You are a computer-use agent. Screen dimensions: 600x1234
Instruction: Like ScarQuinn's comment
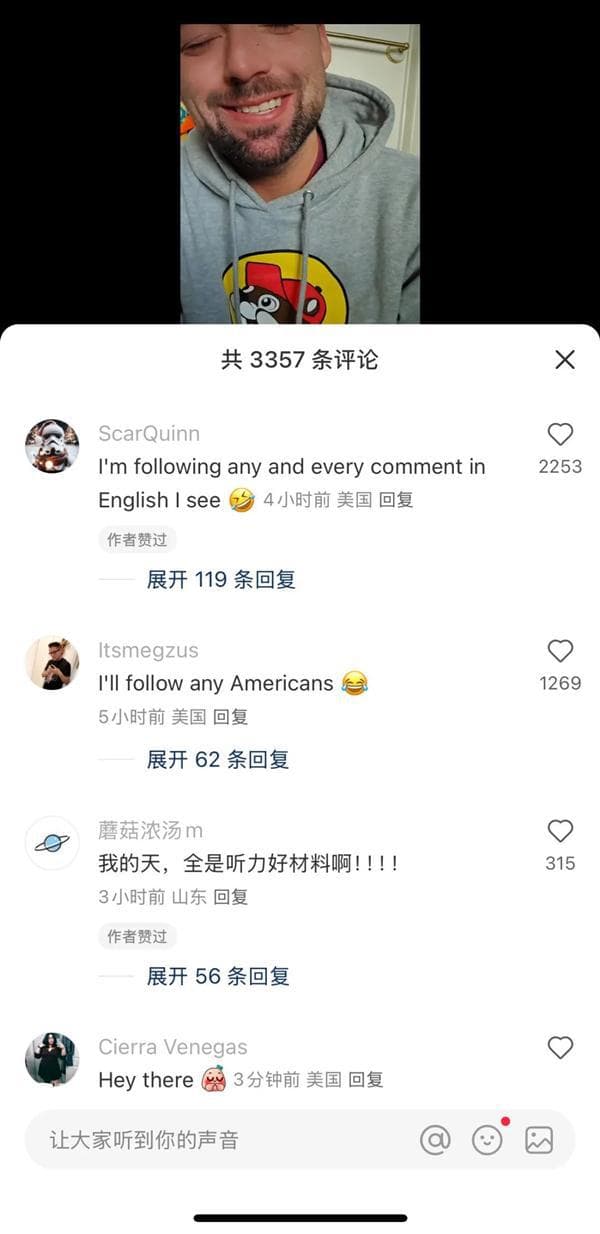560,434
